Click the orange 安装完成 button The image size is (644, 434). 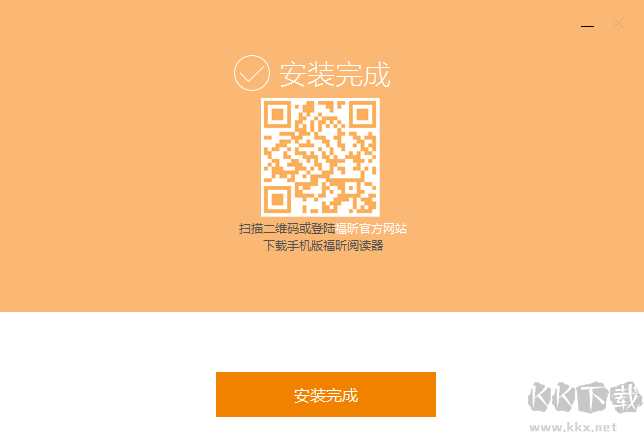click(x=326, y=395)
